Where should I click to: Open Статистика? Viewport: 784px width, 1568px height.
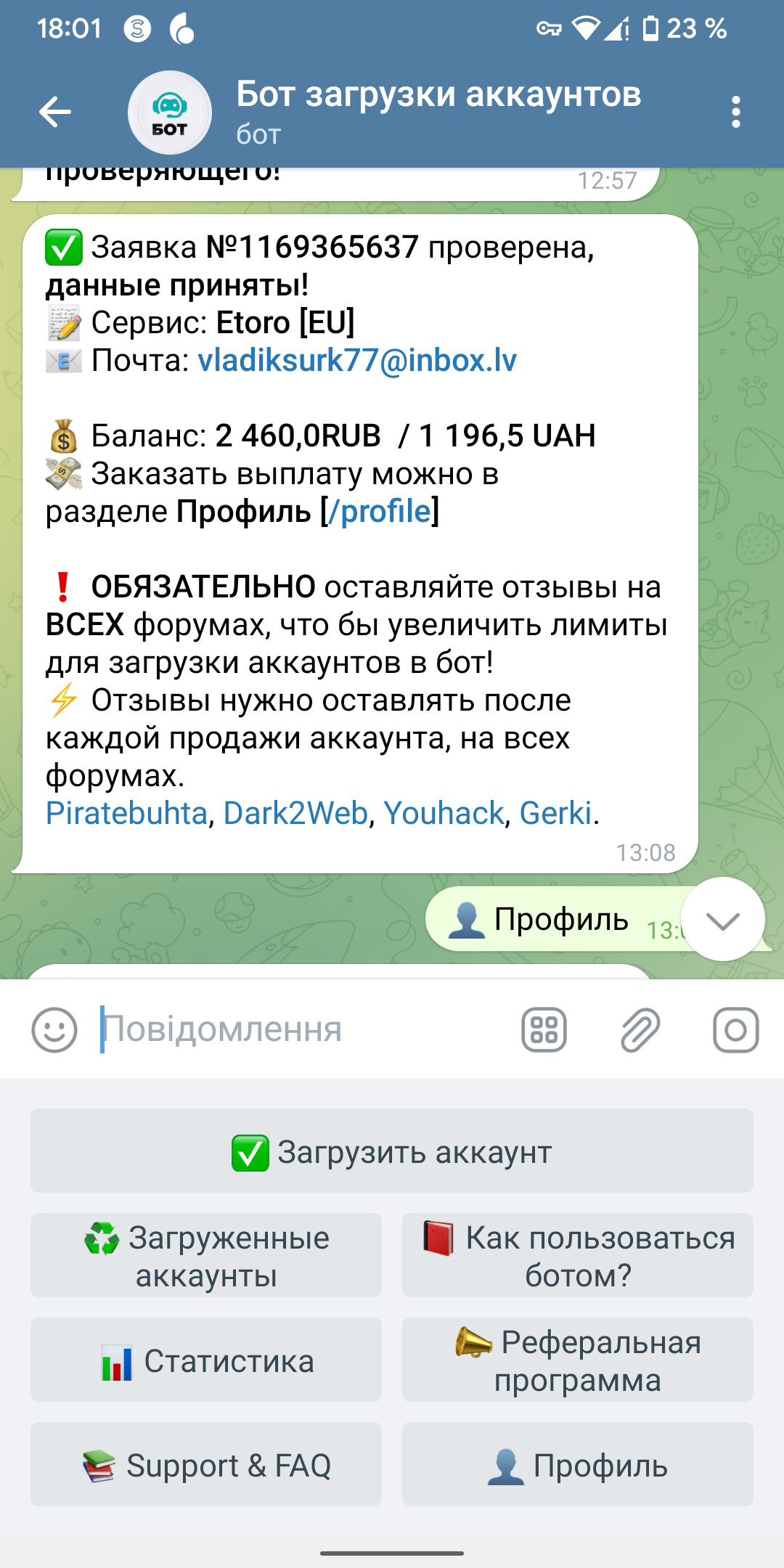coord(206,1360)
